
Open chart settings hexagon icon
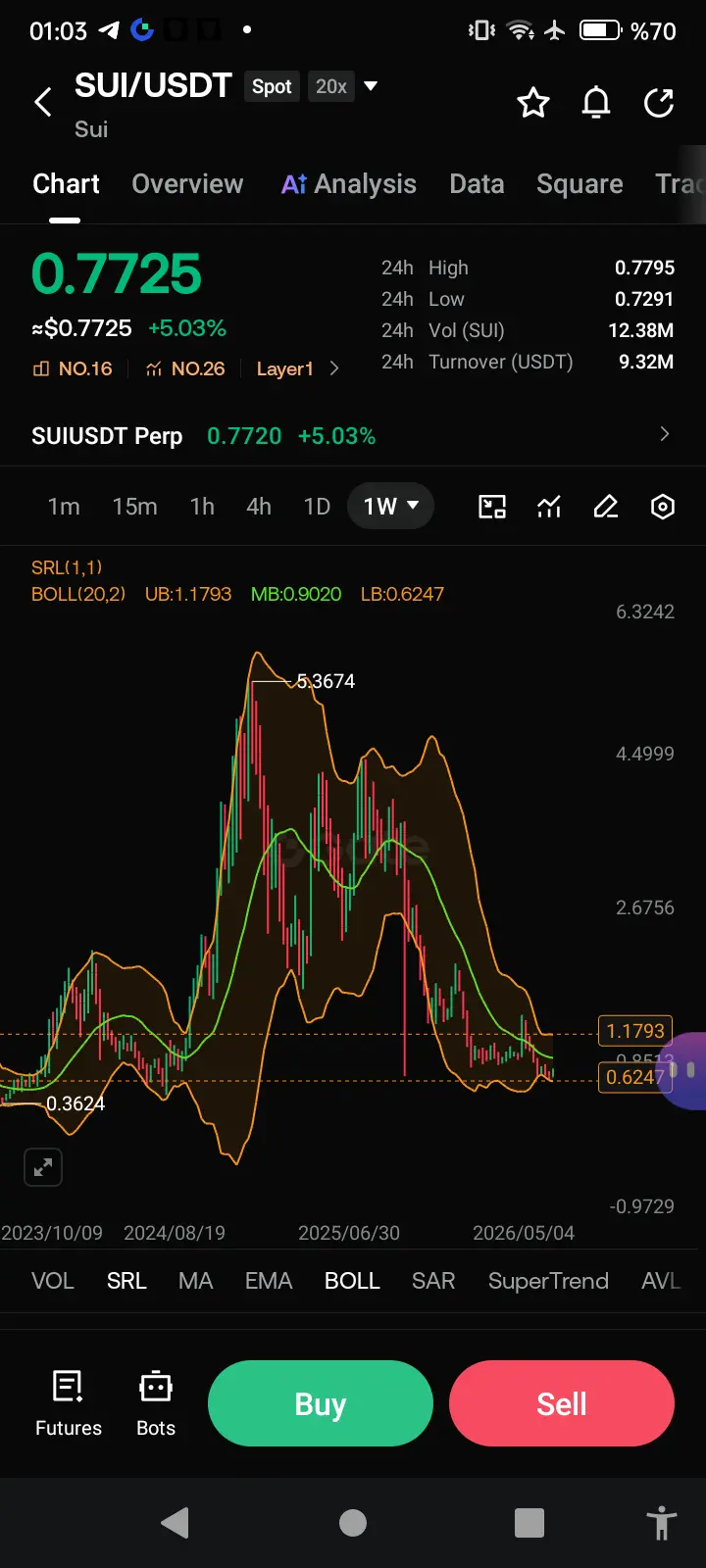coord(663,507)
